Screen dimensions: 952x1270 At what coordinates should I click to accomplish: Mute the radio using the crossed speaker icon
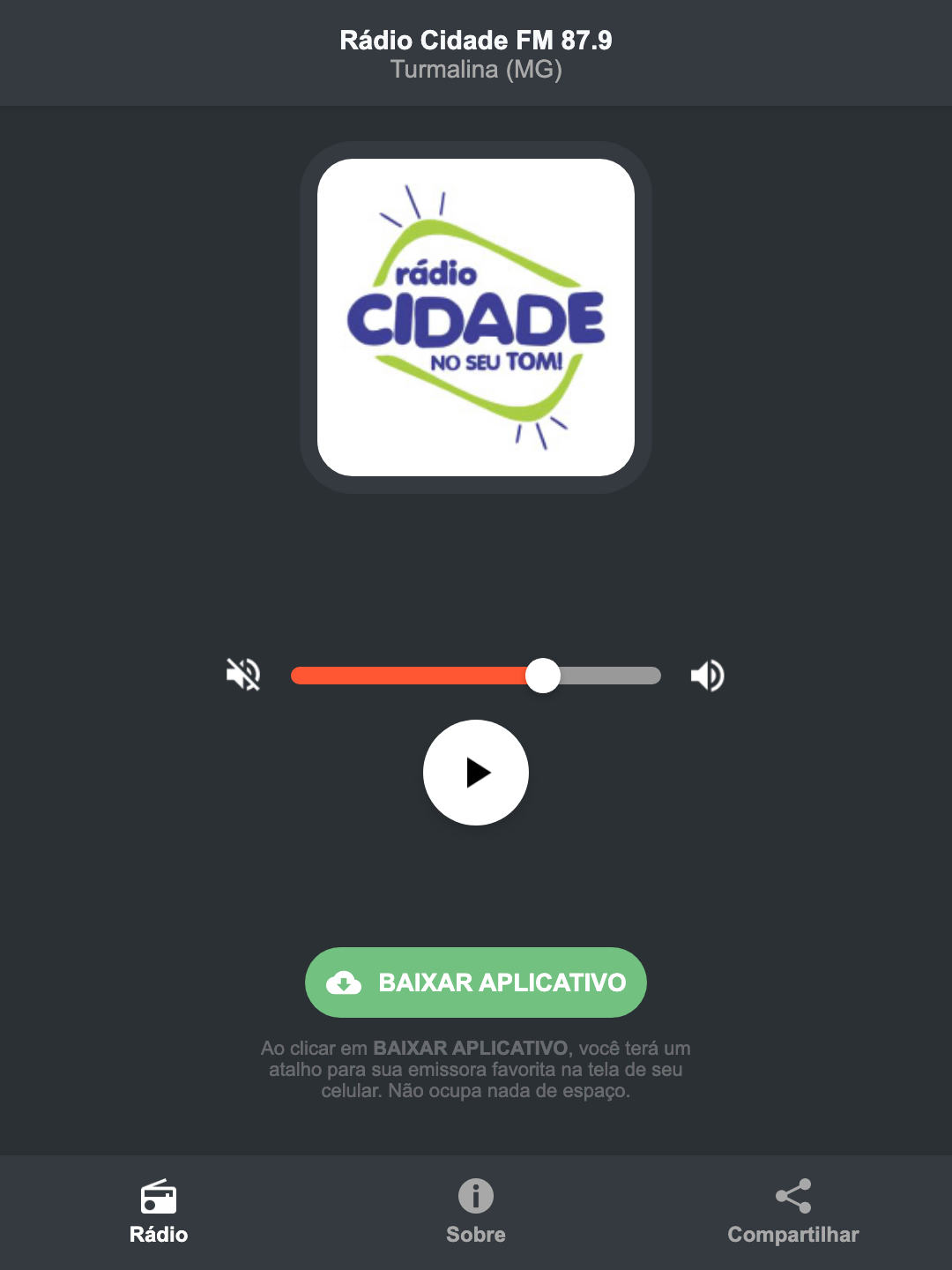click(x=243, y=675)
